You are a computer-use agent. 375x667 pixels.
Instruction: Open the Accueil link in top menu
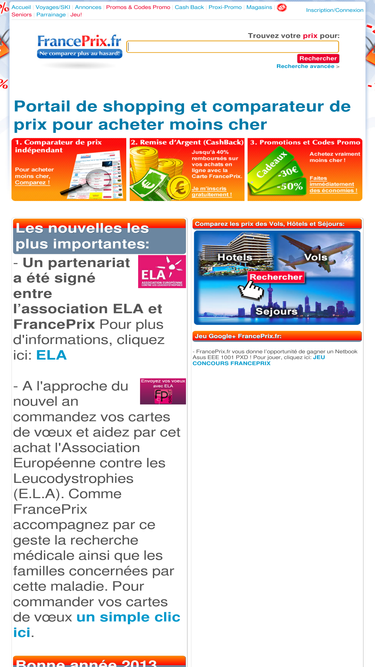tap(21, 7)
